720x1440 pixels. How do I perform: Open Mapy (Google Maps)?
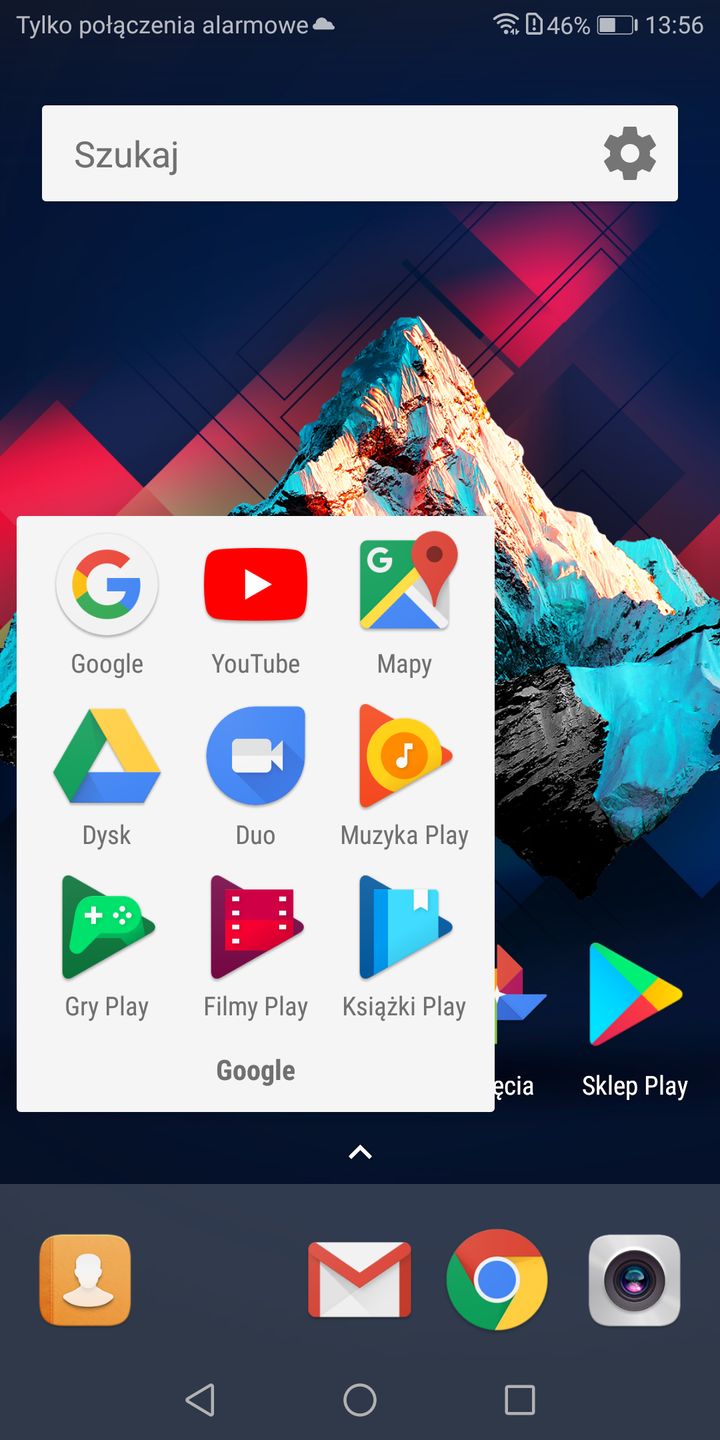pos(405,586)
